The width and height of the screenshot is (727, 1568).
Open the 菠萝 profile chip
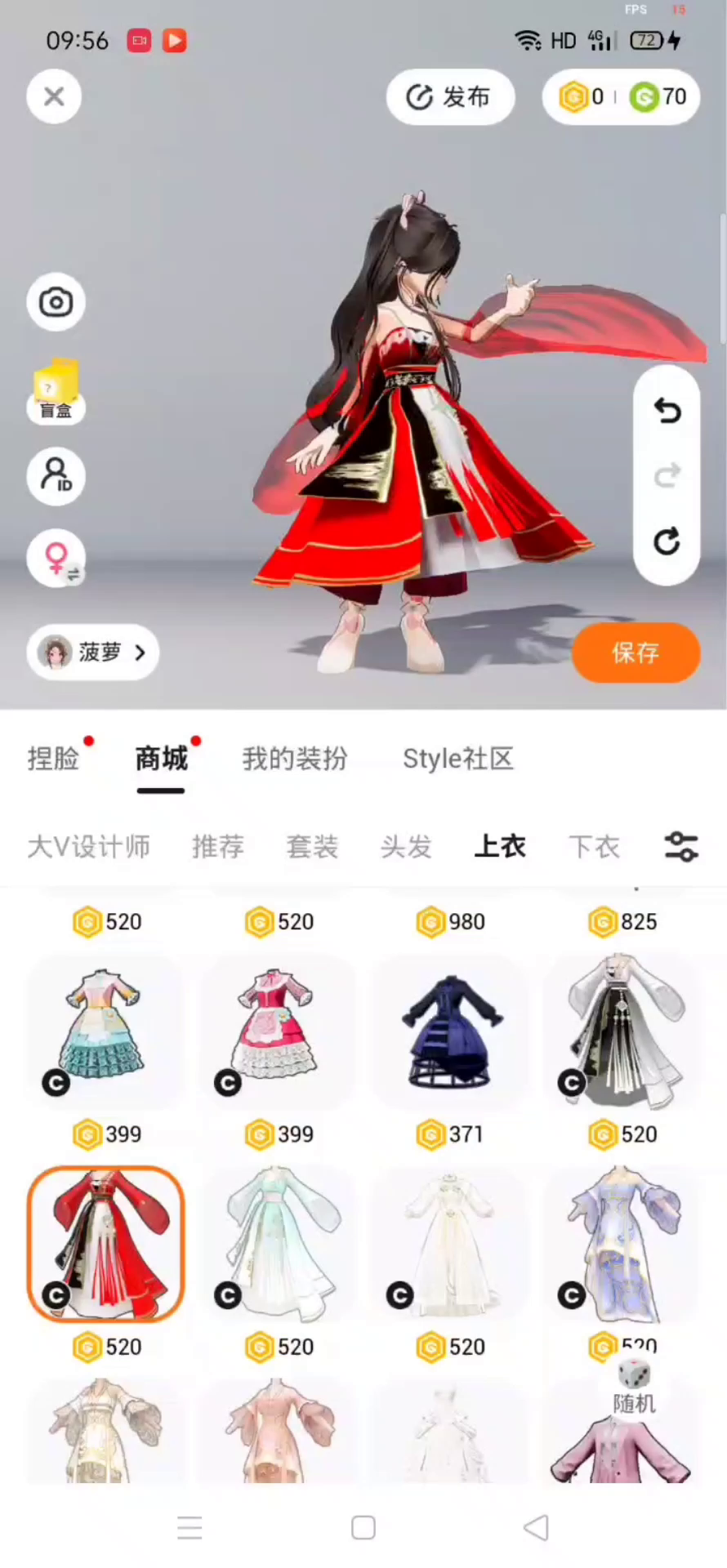(x=93, y=652)
